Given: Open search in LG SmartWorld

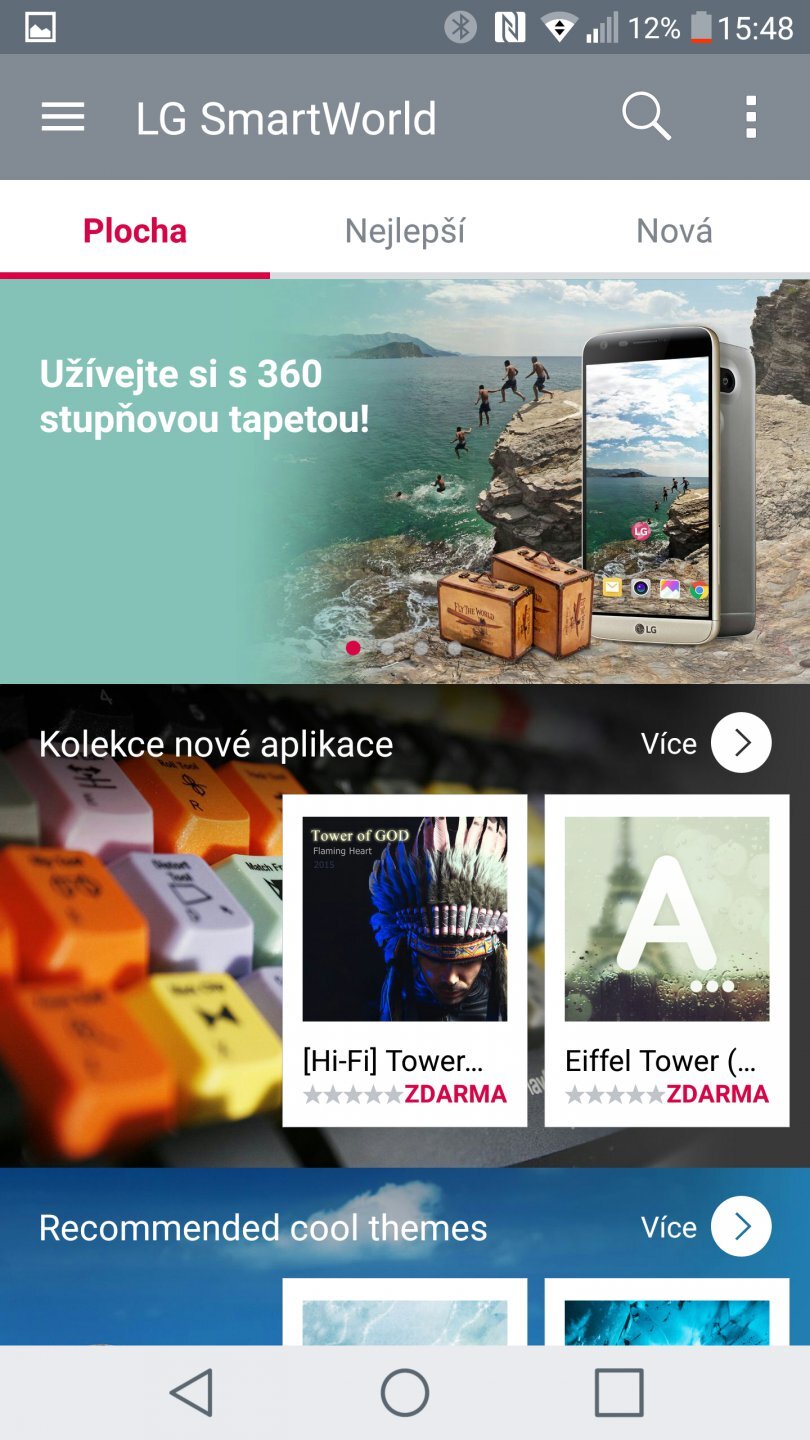Looking at the screenshot, I should coord(646,118).
